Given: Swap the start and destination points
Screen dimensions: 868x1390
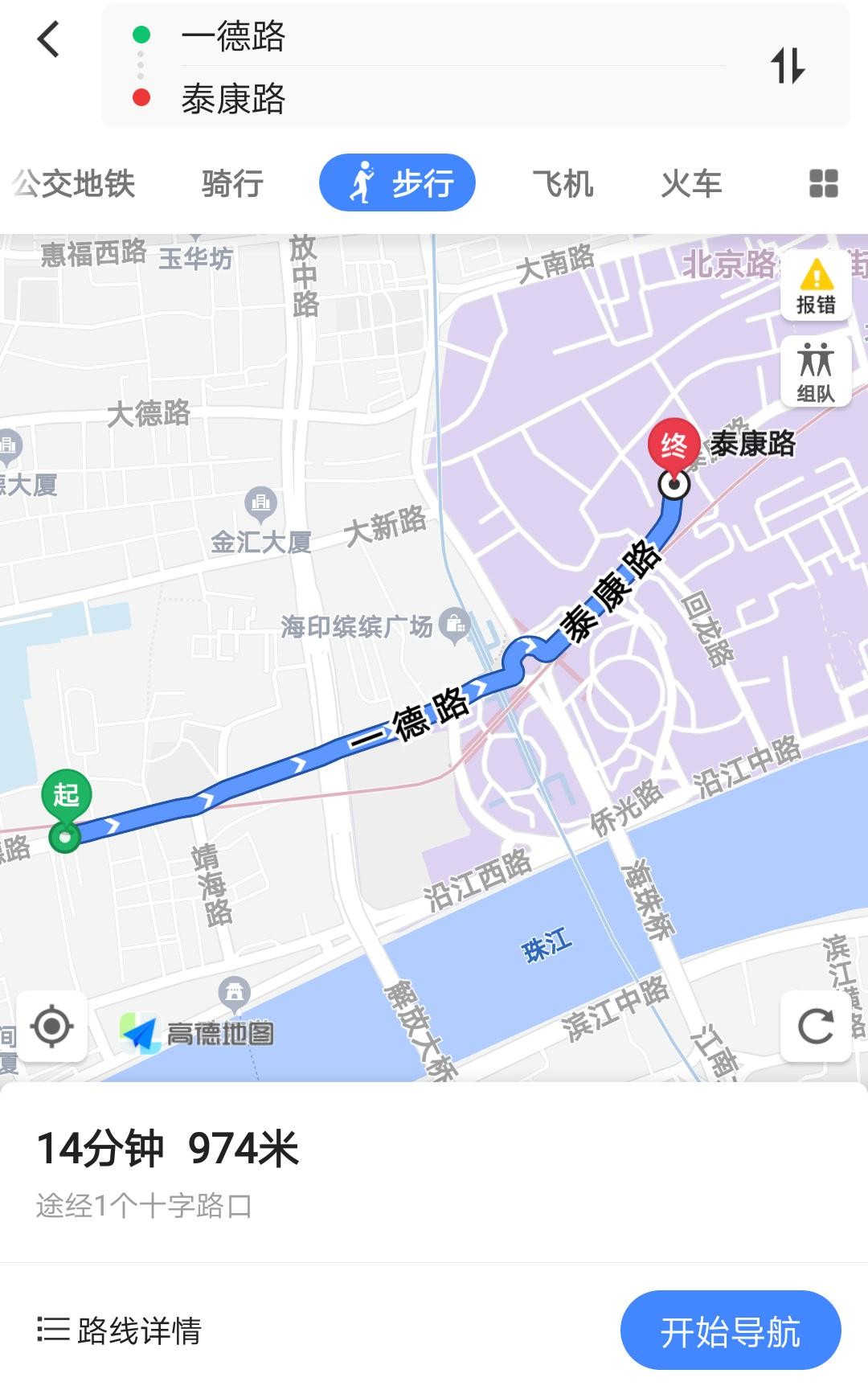Looking at the screenshot, I should point(788,65).
